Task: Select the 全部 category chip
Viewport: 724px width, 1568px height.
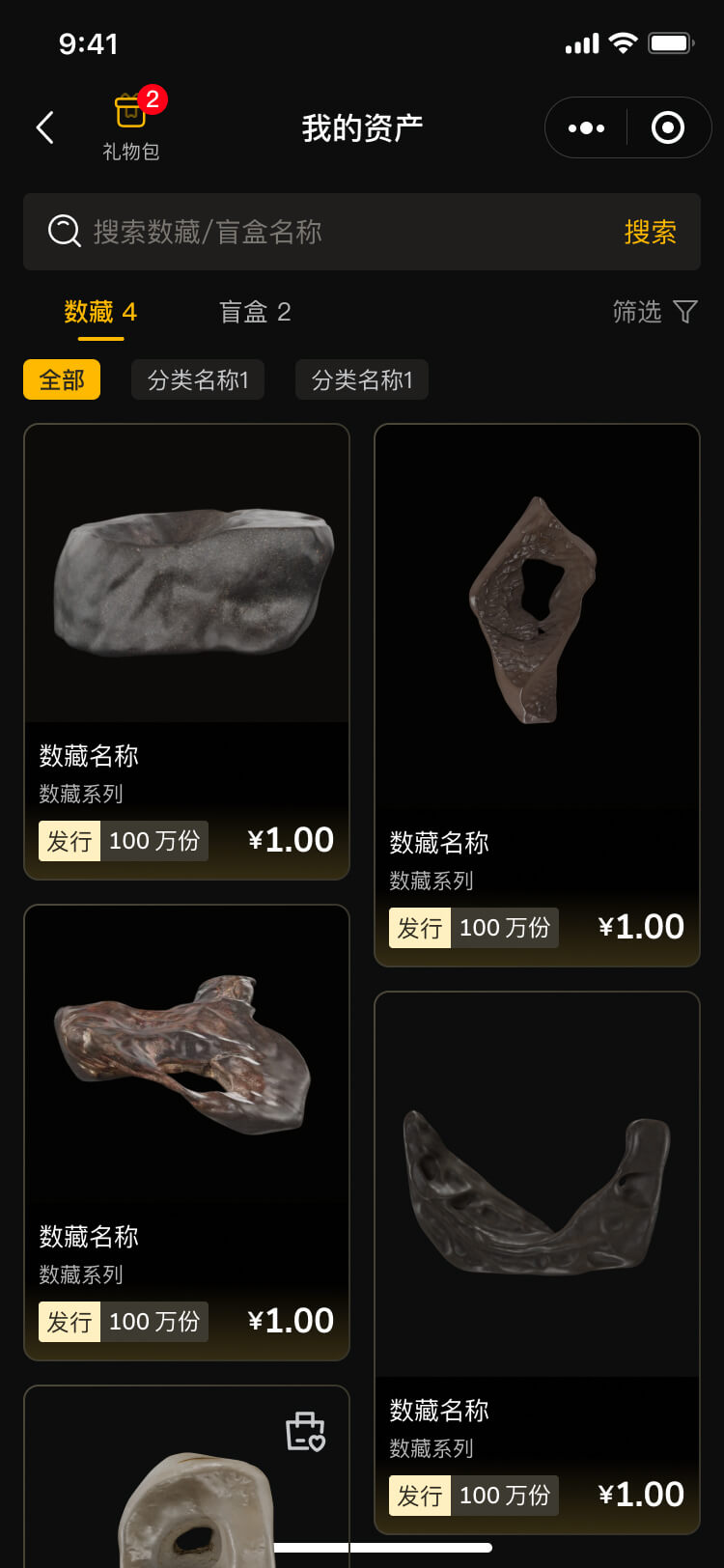Action: pyautogui.click(x=62, y=380)
